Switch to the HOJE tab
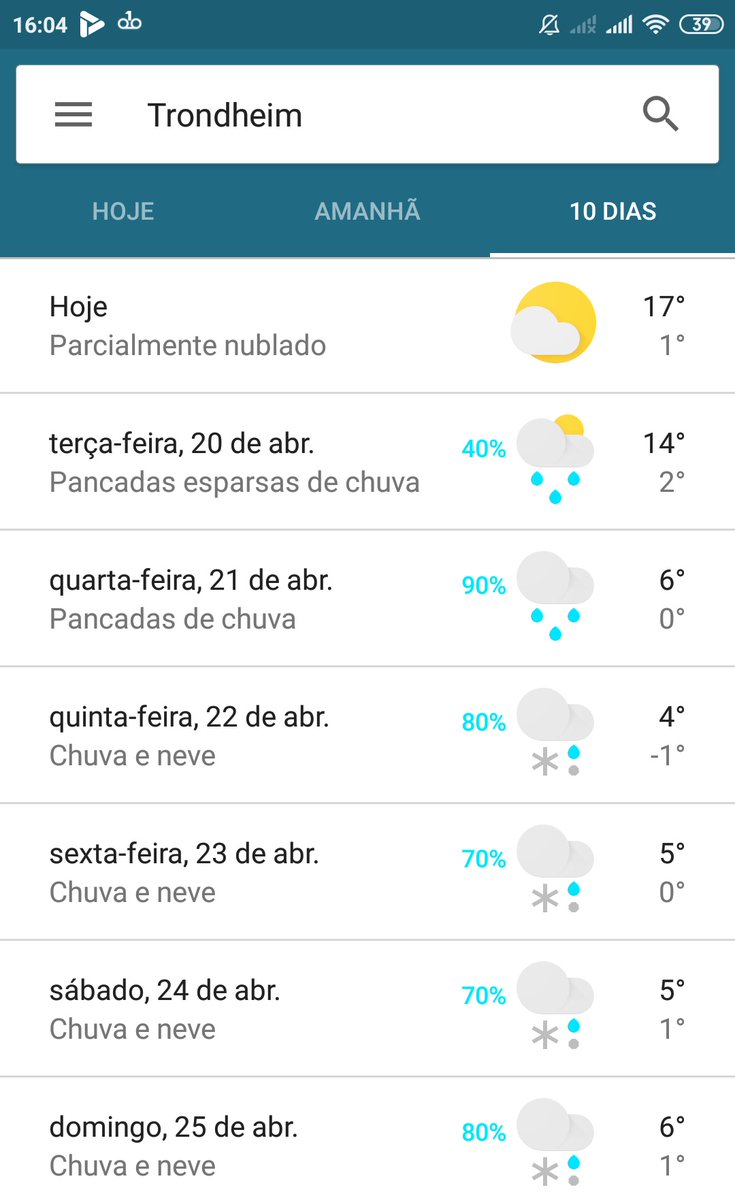The height and width of the screenshot is (1200, 735). [123, 212]
